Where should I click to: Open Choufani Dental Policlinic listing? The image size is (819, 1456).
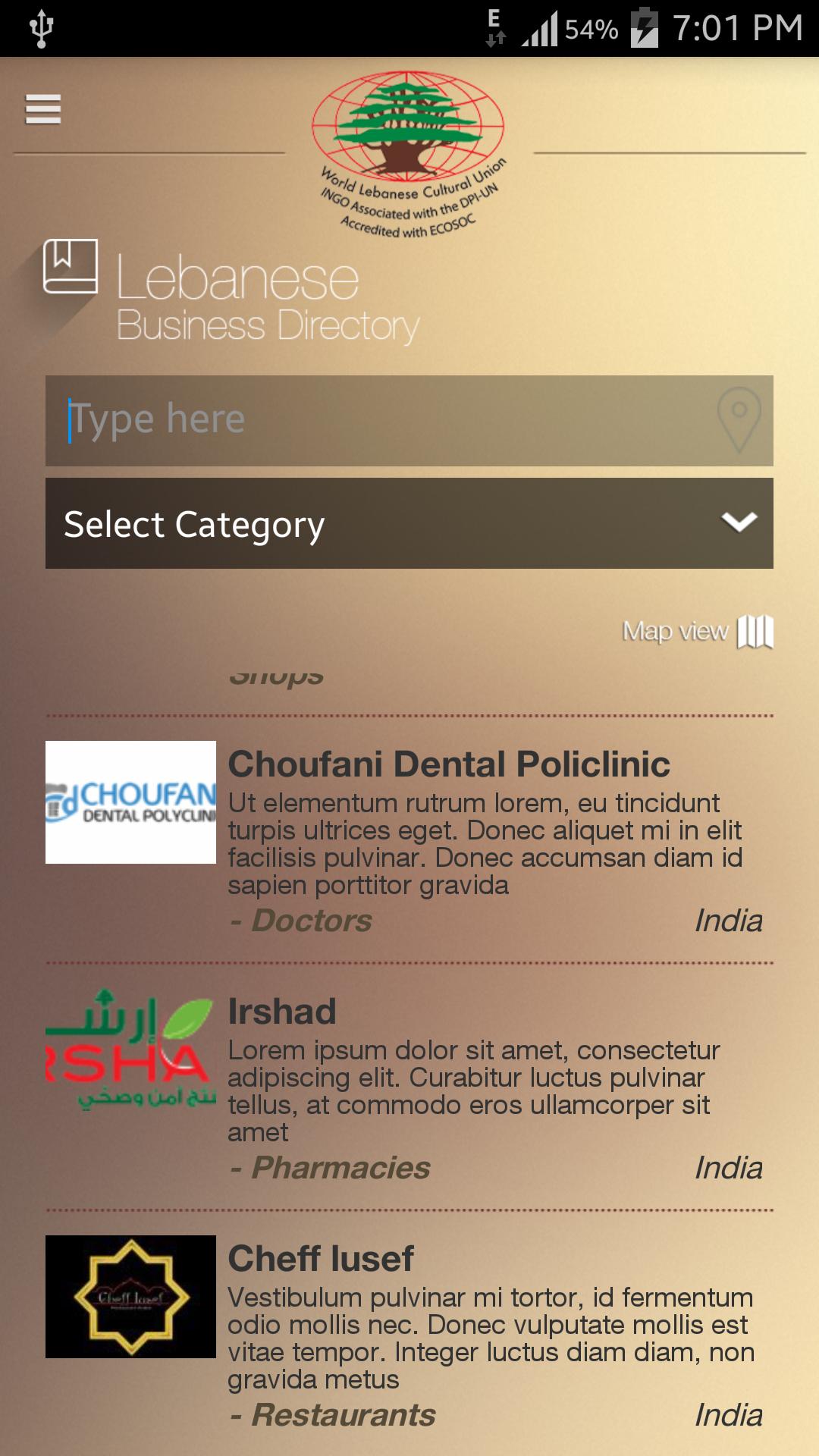click(x=449, y=764)
